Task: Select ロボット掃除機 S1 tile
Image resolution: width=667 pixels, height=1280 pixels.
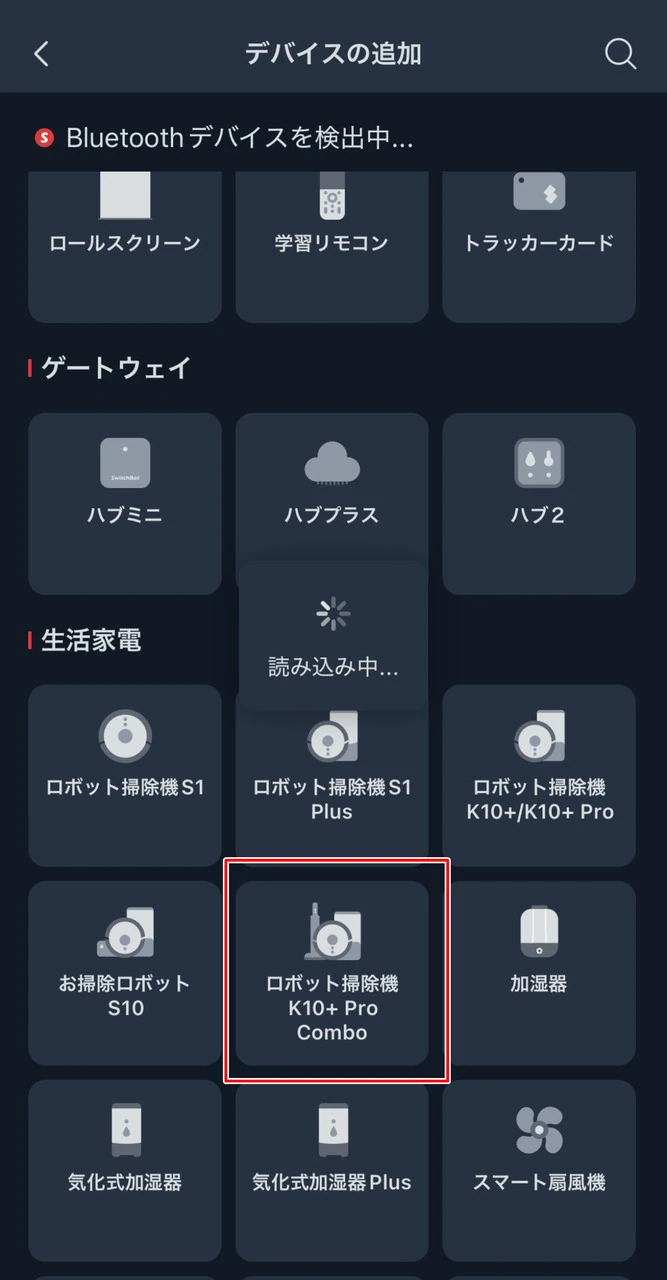Action: pos(125,775)
